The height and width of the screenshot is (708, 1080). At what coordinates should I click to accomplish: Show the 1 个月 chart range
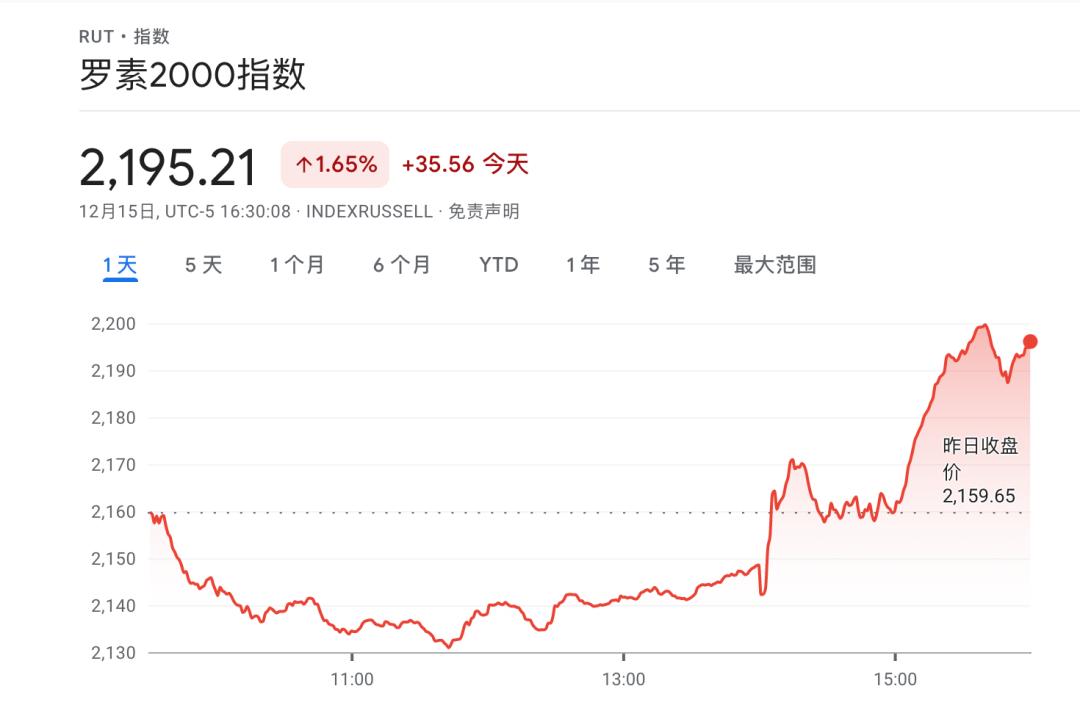pos(297,265)
